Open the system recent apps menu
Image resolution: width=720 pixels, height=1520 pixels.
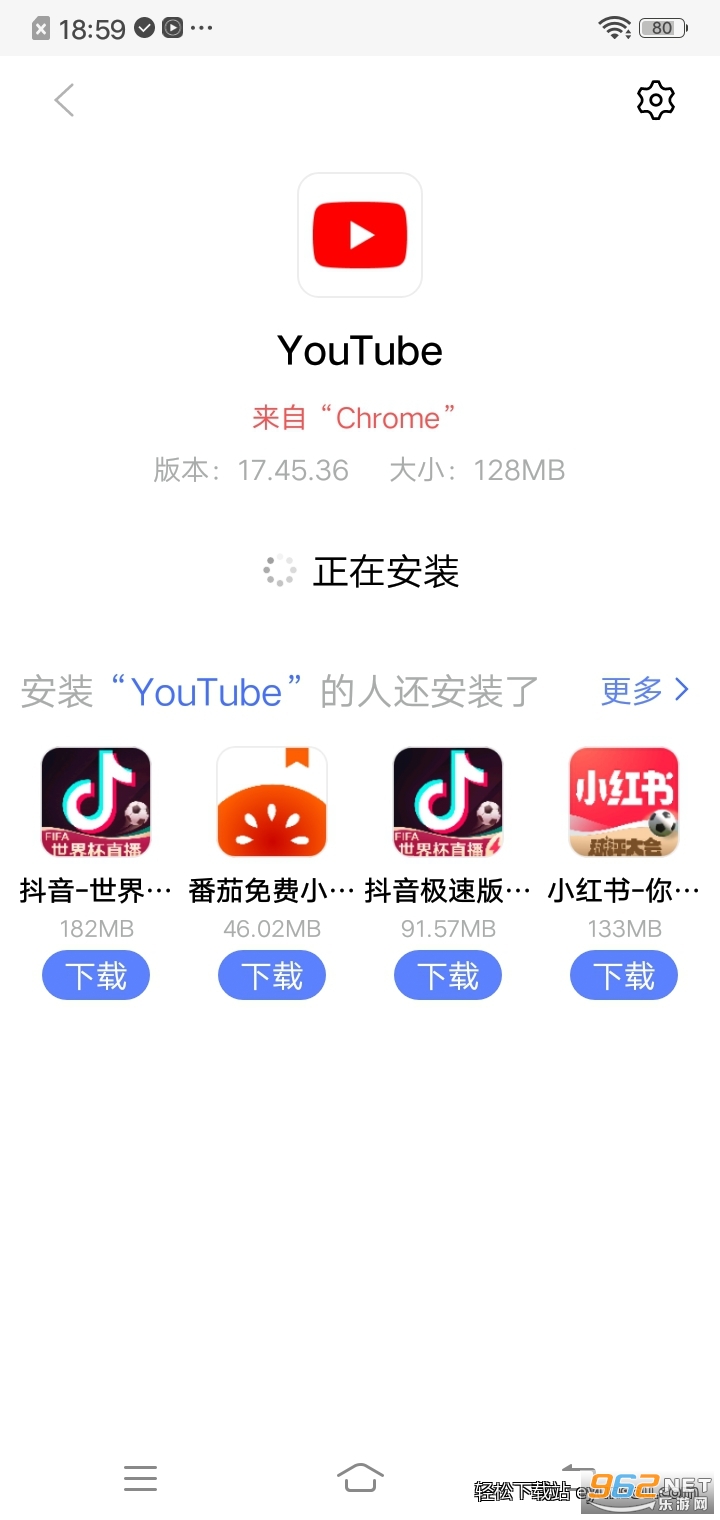[140, 1477]
